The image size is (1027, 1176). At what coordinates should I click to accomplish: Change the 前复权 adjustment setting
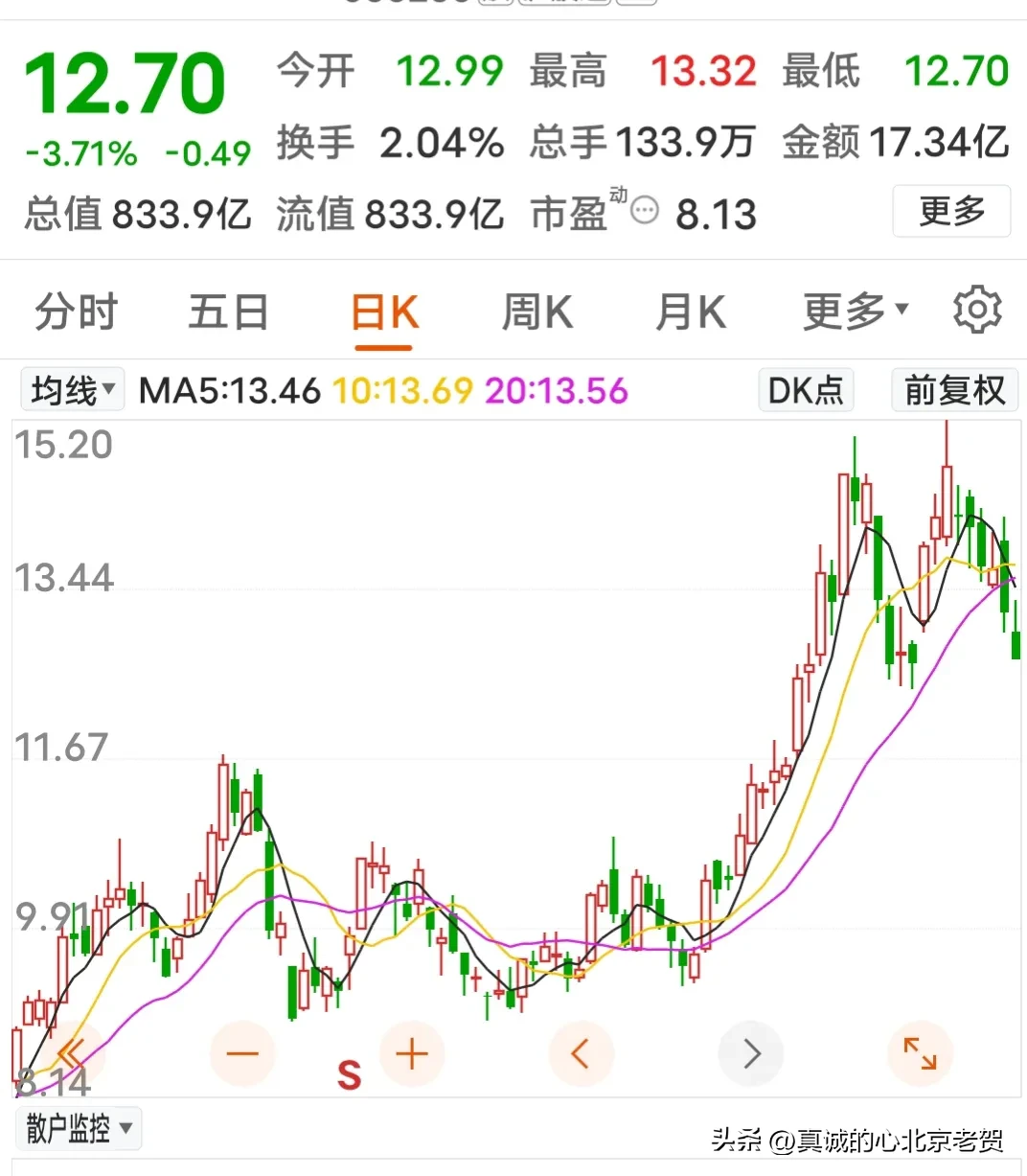tap(954, 390)
